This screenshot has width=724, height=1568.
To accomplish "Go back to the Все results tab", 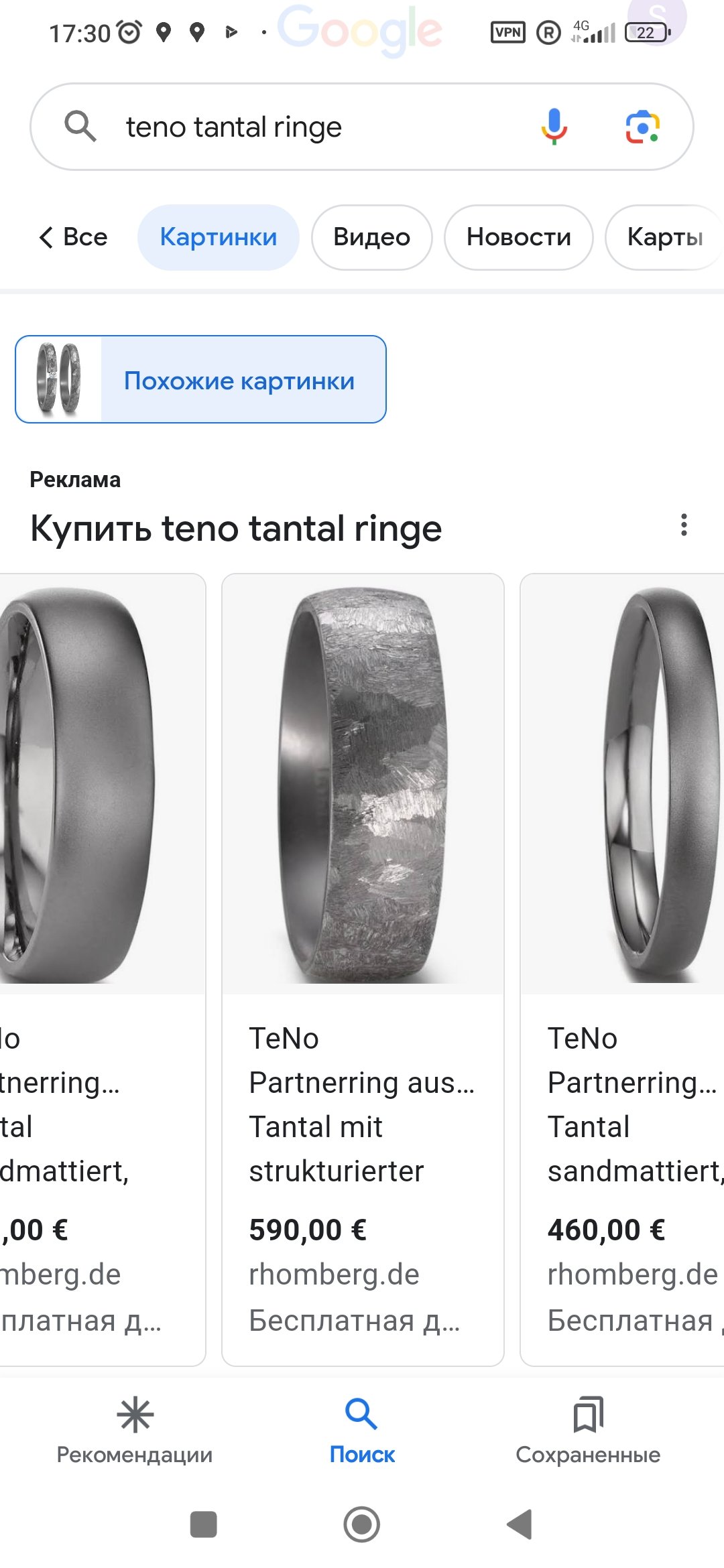I will (x=73, y=237).
